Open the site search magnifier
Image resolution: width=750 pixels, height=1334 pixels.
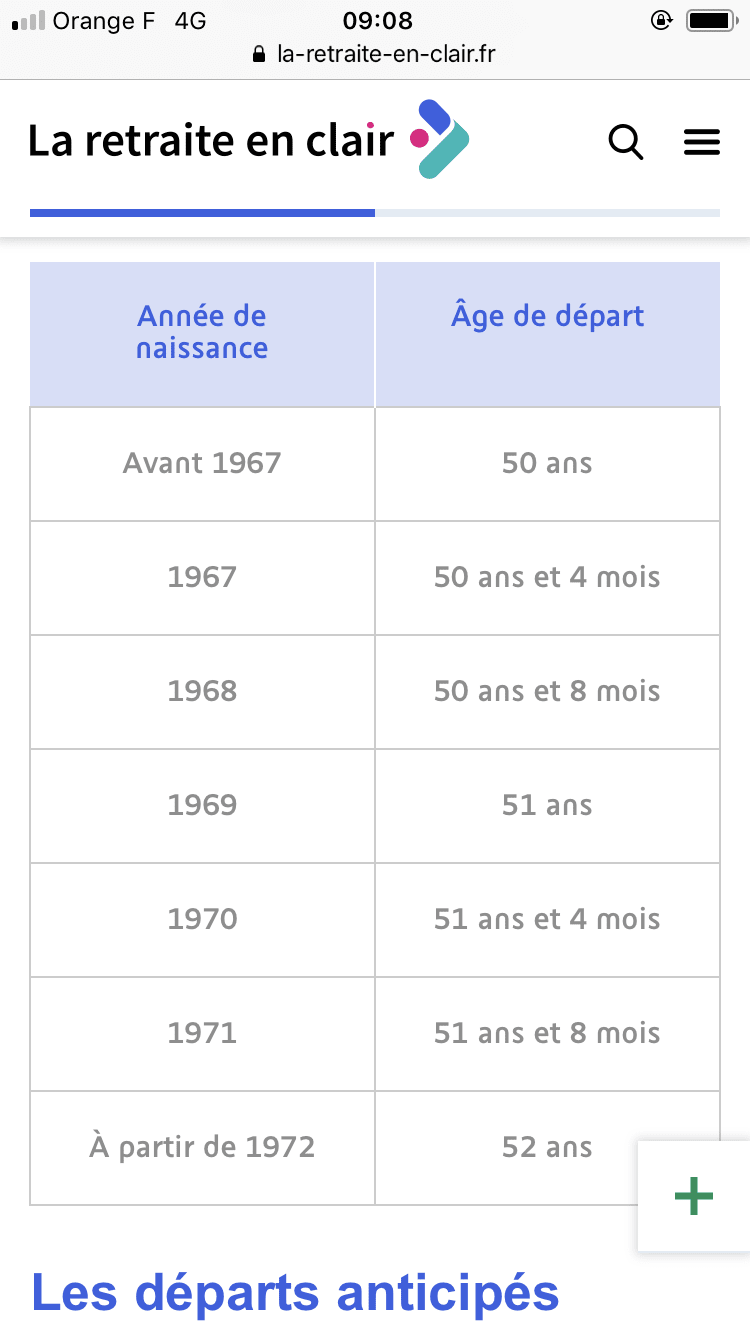[626, 142]
